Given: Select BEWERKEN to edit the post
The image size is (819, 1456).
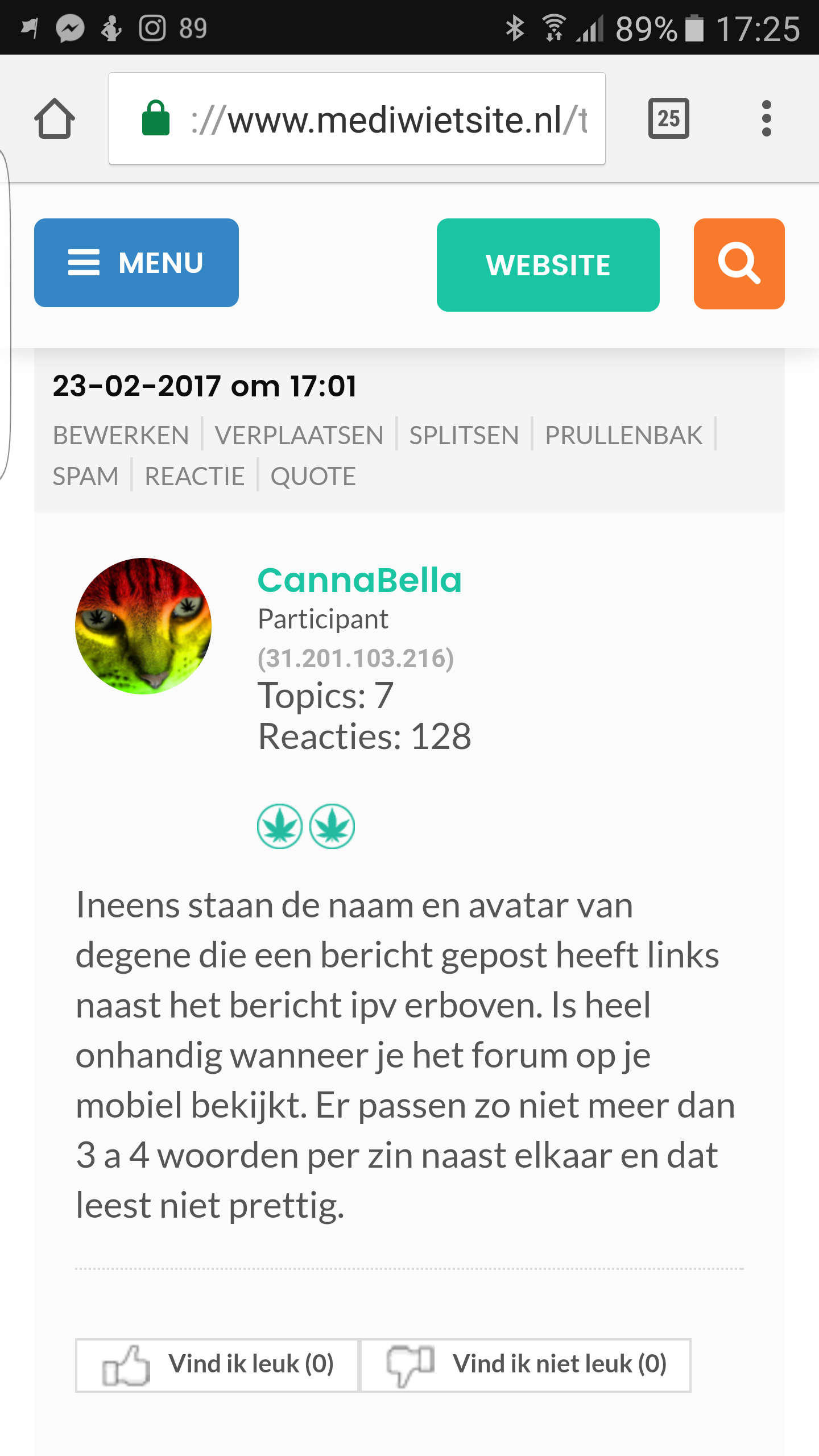Looking at the screenshot, I should [x=121, y=436].
